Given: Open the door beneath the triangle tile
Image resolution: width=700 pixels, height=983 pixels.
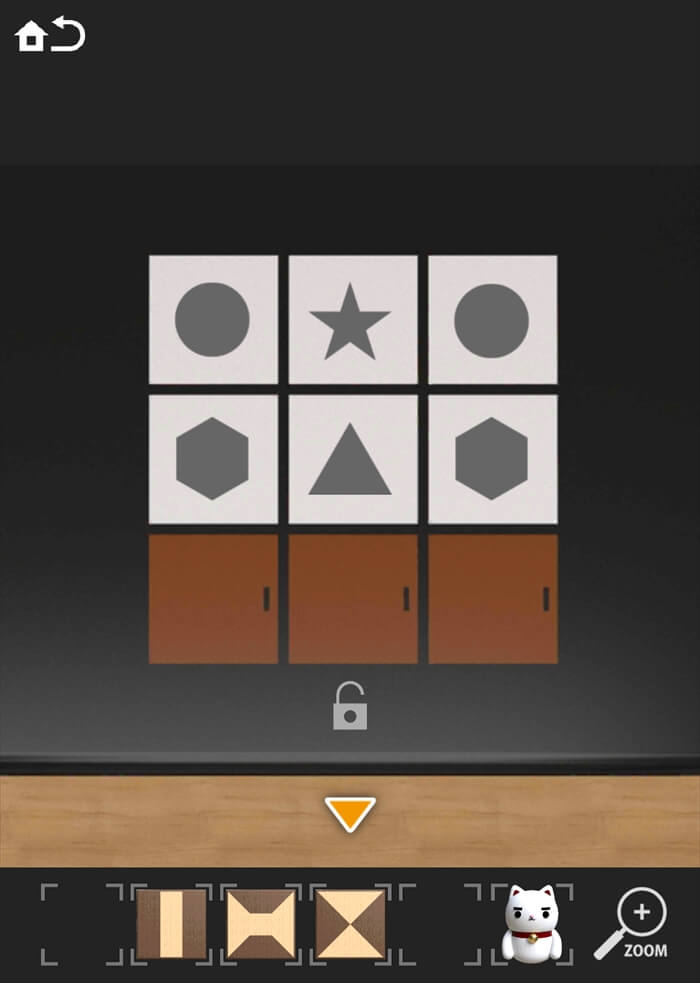Looking at the screenshot, I should (352, 599).
